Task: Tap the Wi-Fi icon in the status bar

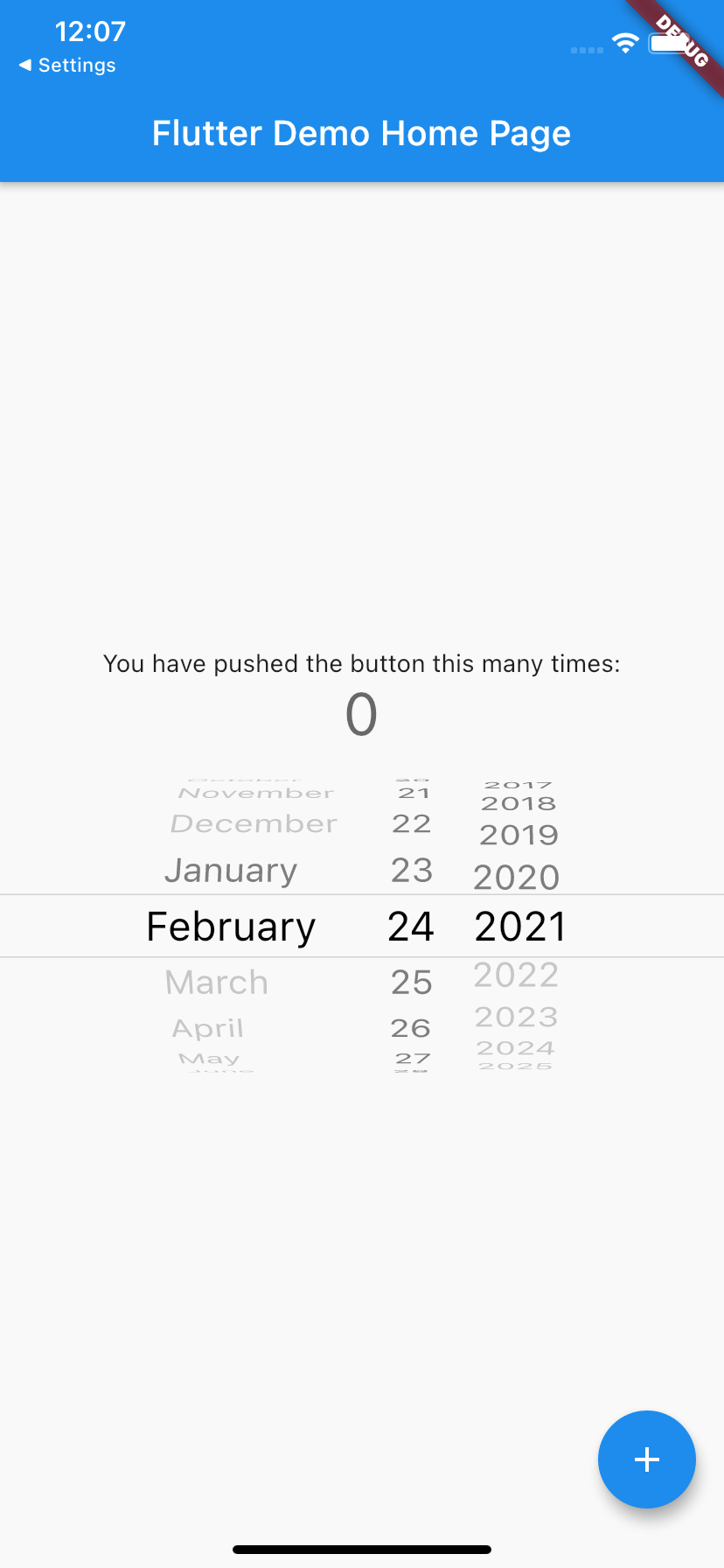Action: [x=624, y=43]
